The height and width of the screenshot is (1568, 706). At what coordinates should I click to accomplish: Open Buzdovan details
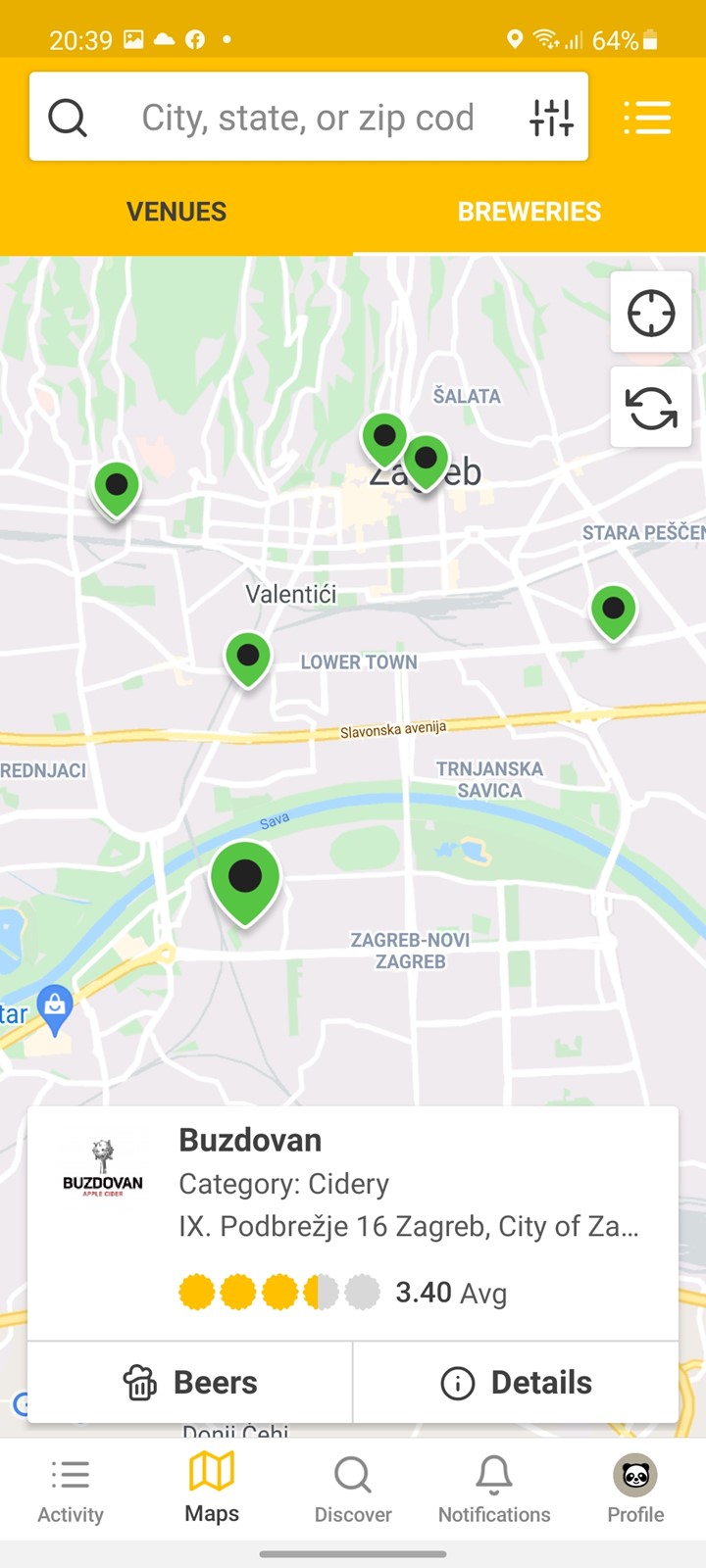click(x=516, y=1382)
